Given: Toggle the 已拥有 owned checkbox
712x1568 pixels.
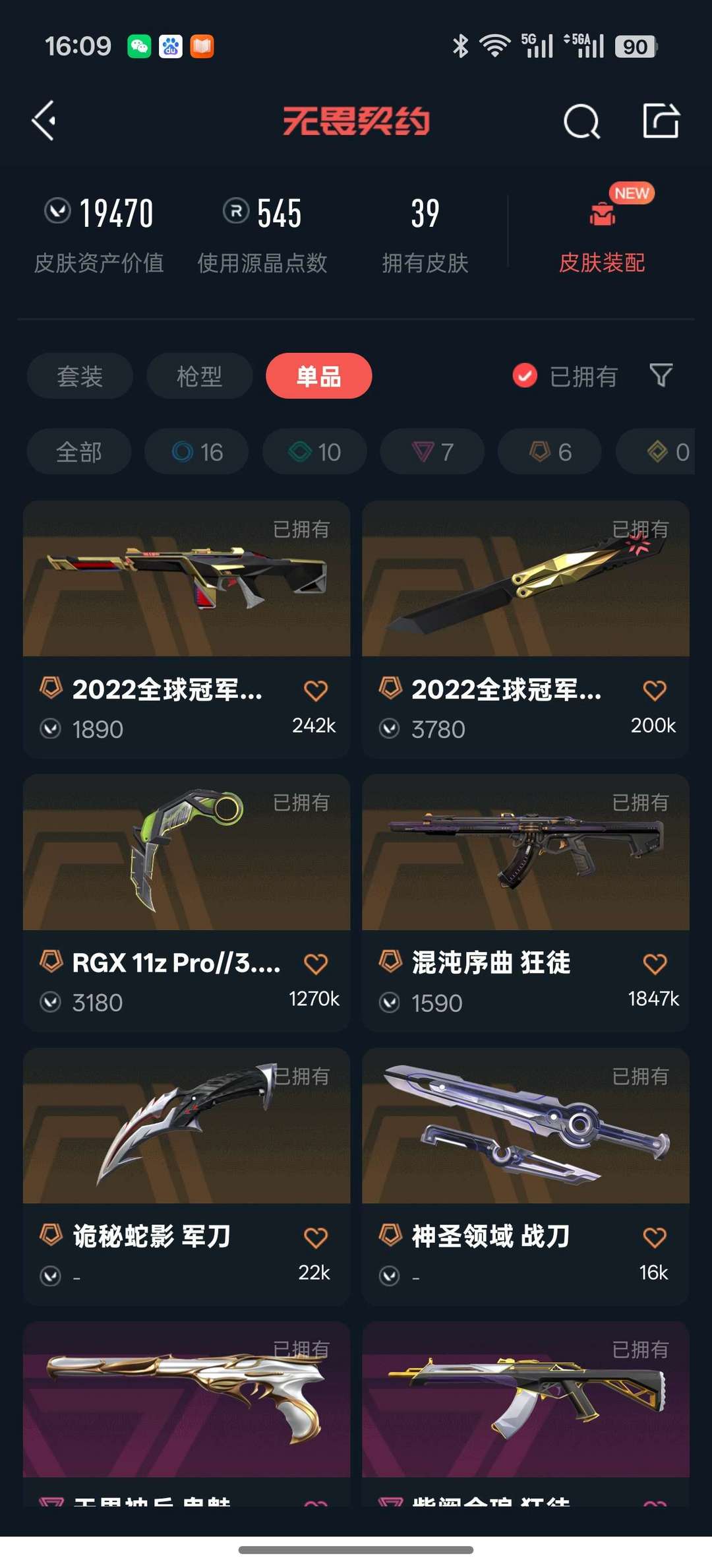Looking at the screenshot, I should [525, 376].
